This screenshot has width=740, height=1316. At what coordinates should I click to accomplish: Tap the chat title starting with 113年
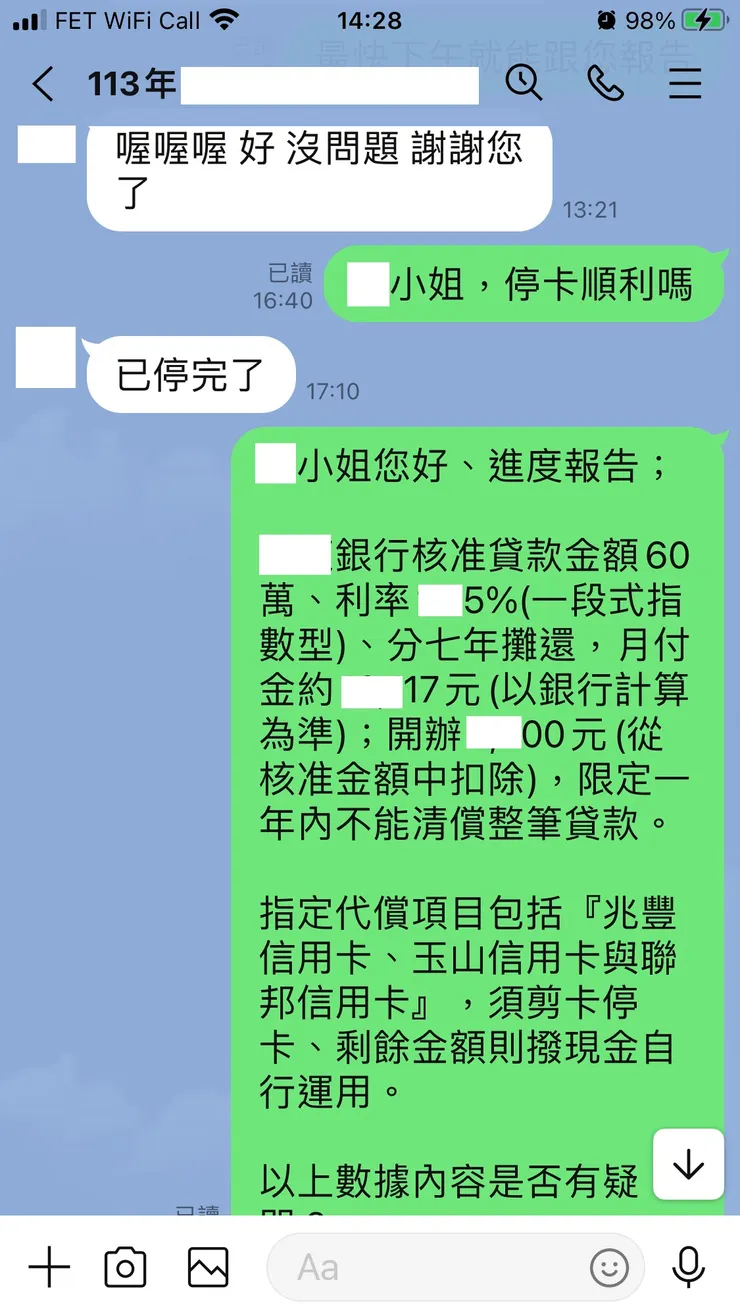130,85
